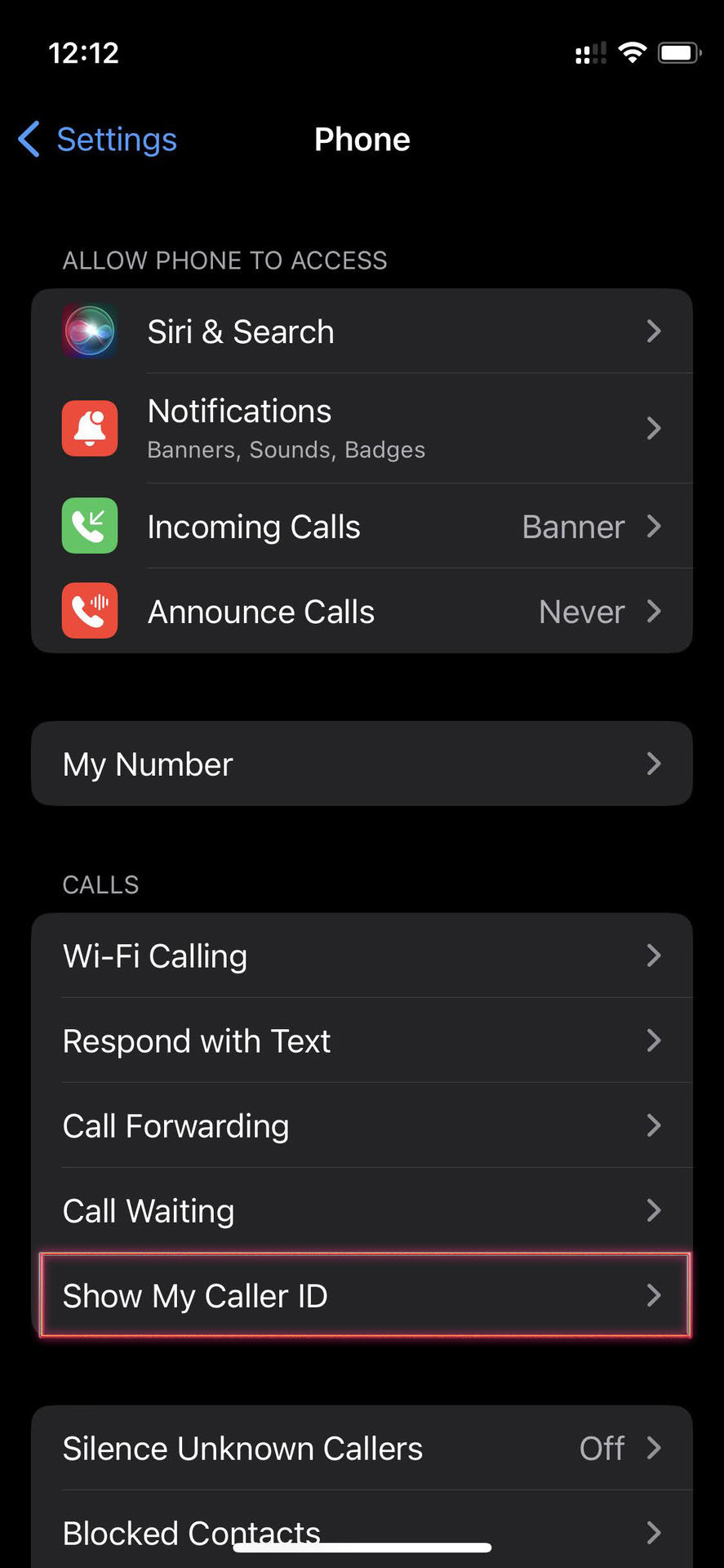Open the Blocked Contacts list
The height and width of the screenshot is (1568, 724).
coord(362,1526)
